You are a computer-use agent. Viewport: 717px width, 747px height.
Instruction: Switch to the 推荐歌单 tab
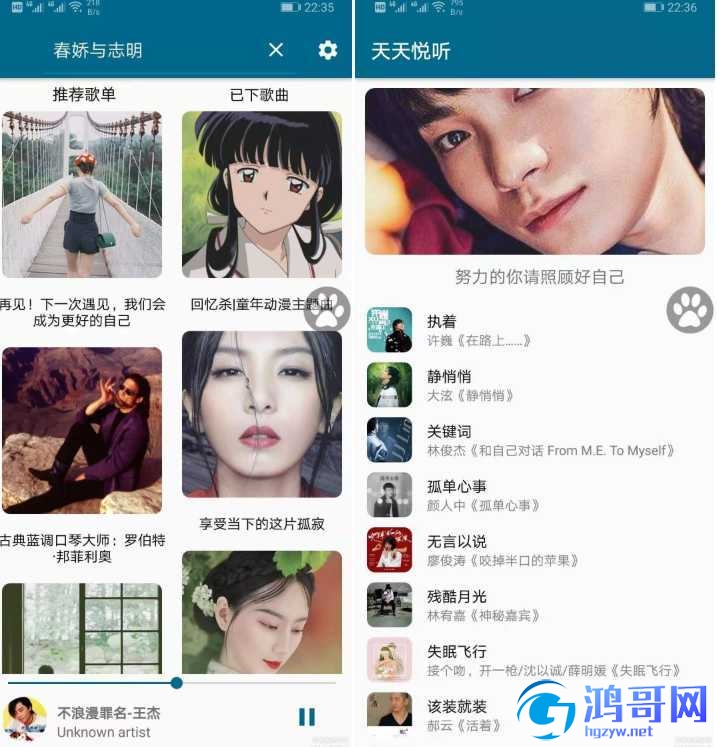pos(84,95)
